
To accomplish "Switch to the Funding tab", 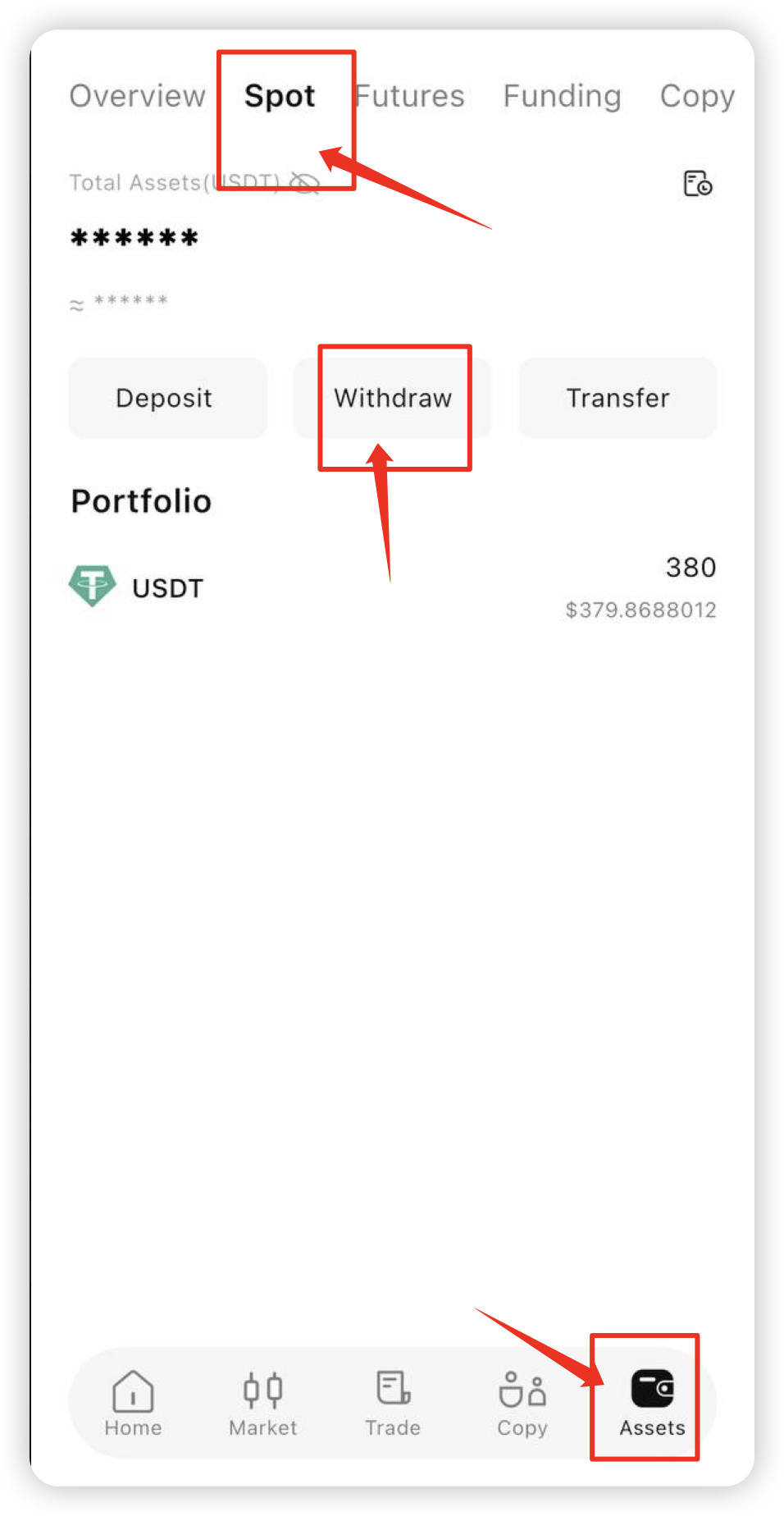I will coord(562,97).
